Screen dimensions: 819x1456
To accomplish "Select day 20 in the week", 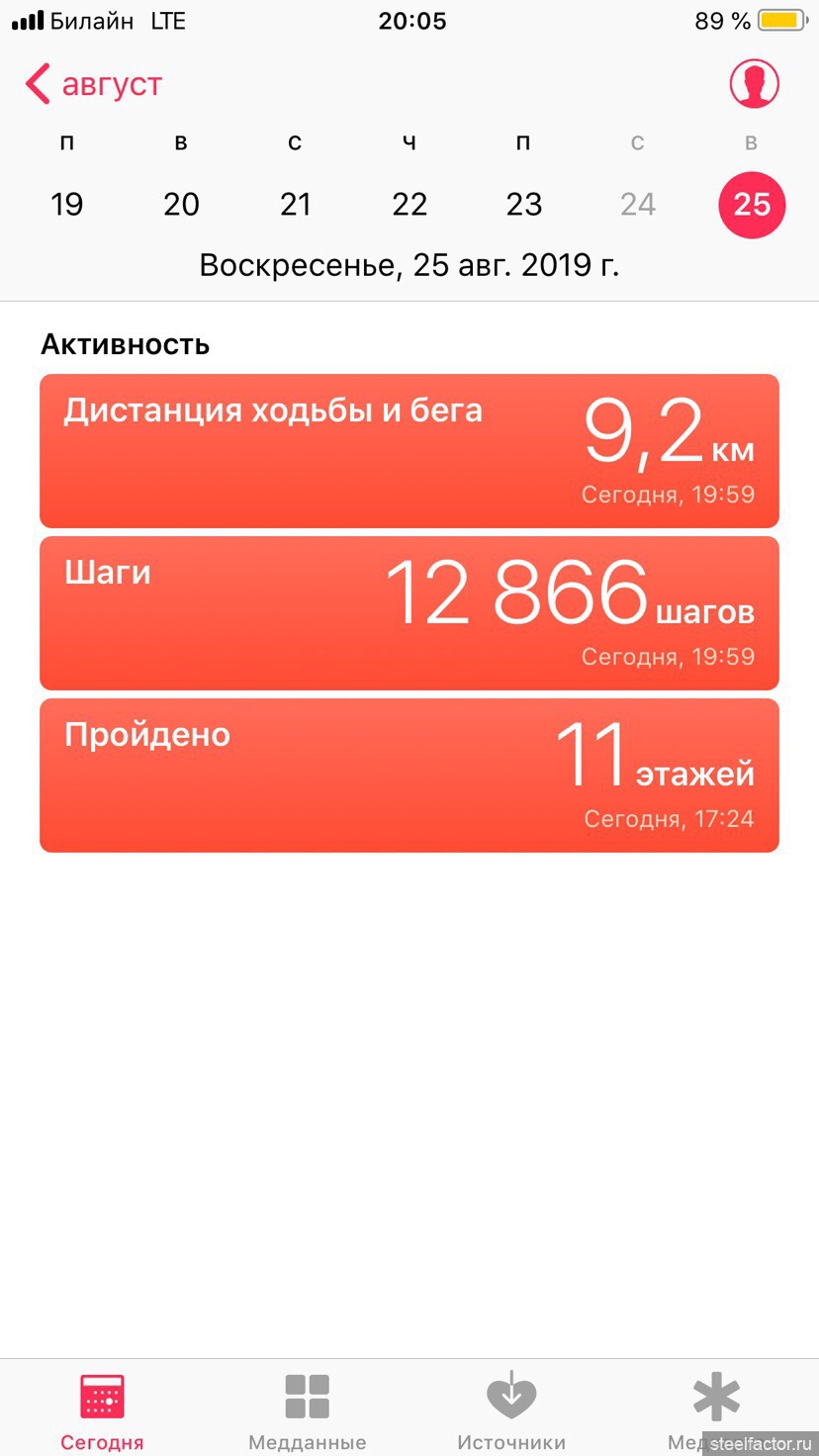I will click(x=181, y=204).
